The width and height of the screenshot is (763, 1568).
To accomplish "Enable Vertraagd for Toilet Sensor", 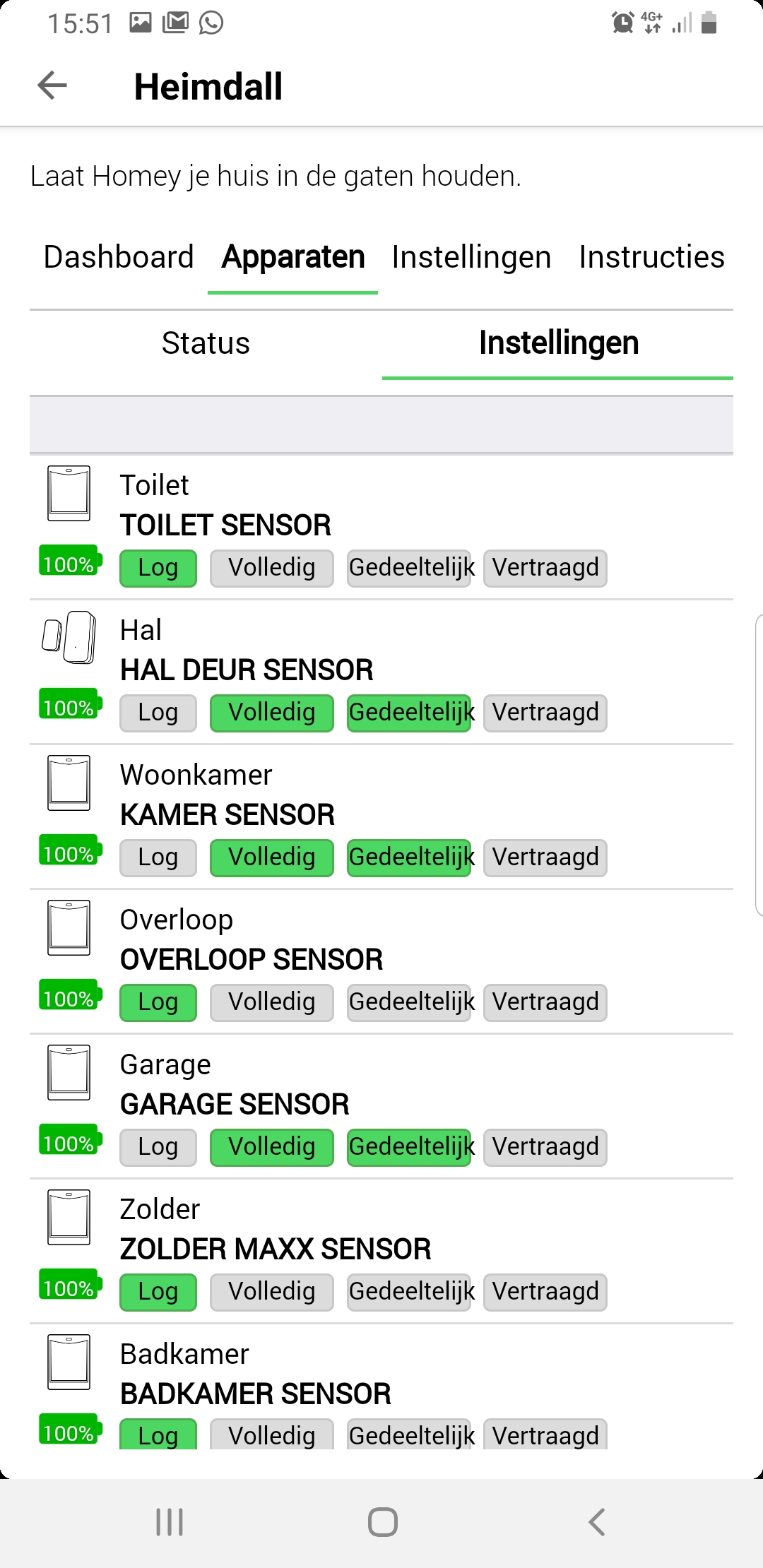I will tap(545, 568).
